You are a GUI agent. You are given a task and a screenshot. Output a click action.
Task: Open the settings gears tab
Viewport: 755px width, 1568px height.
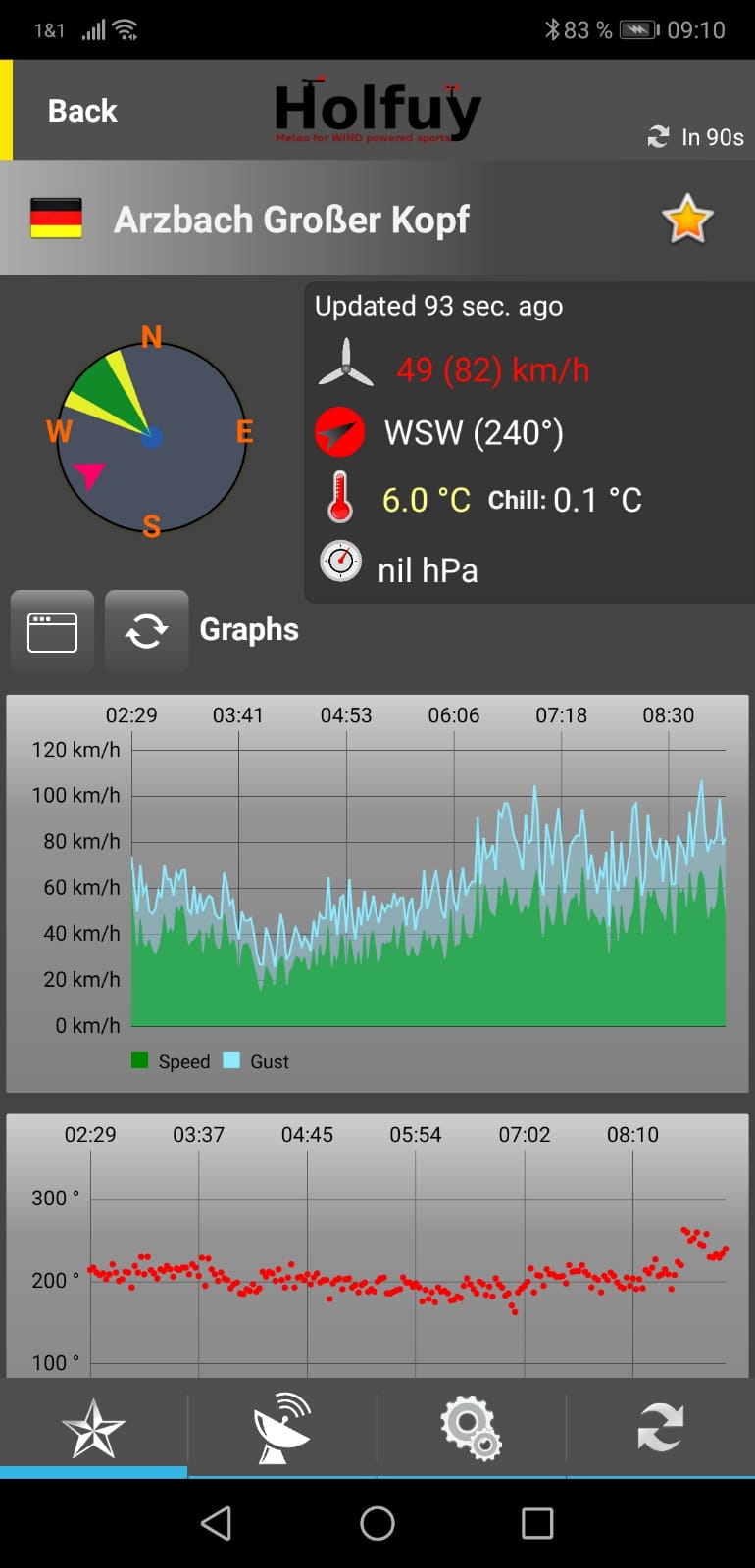(471, 1428)
